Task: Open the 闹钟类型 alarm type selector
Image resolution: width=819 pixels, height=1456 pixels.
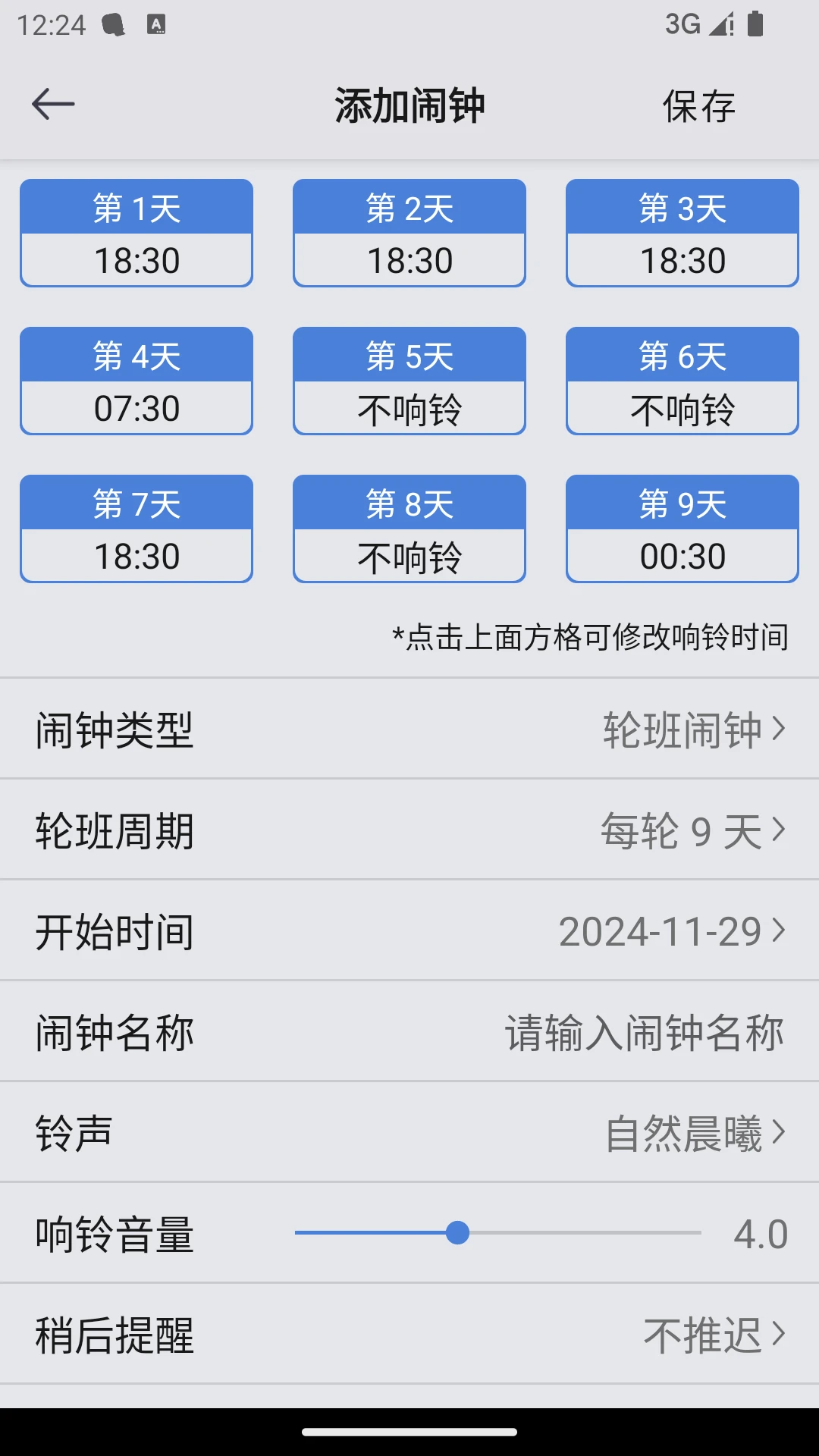Action: 409,728
